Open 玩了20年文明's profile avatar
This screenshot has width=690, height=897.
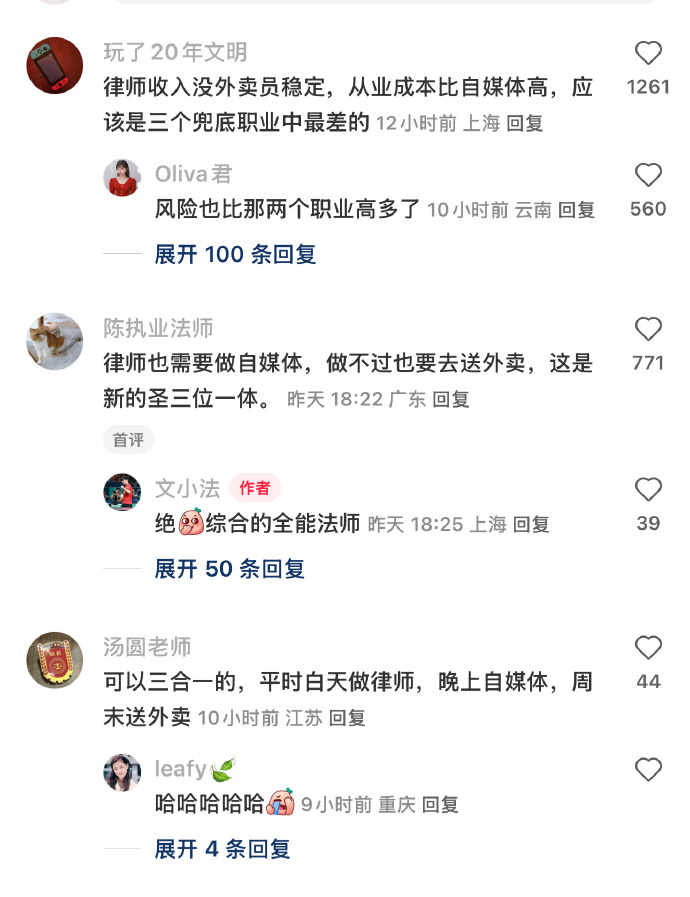54,66
